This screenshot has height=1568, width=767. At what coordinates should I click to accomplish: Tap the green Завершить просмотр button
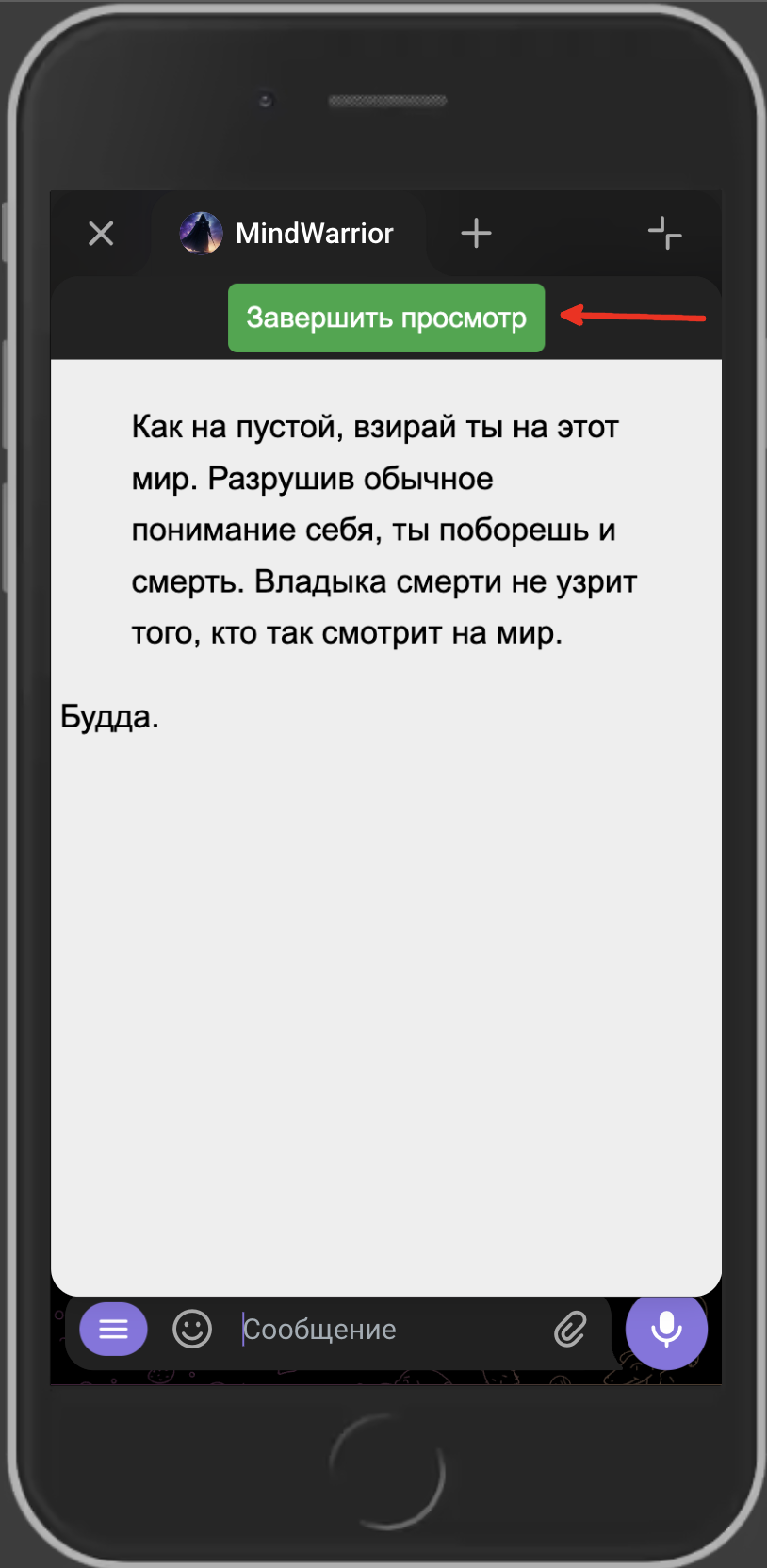pyautogui.click(x=386, y=318)
